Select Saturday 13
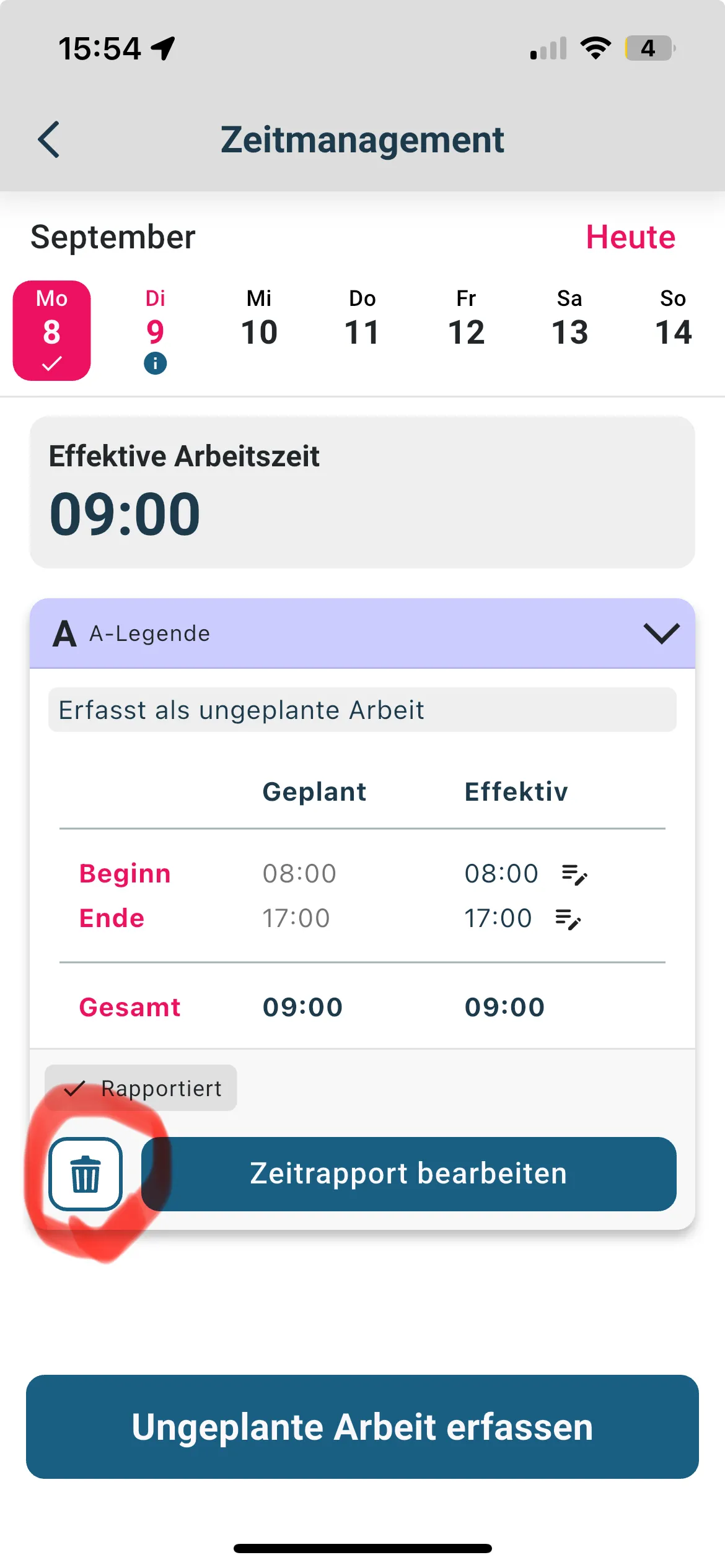725x1568 pixels. pos(569,324)
